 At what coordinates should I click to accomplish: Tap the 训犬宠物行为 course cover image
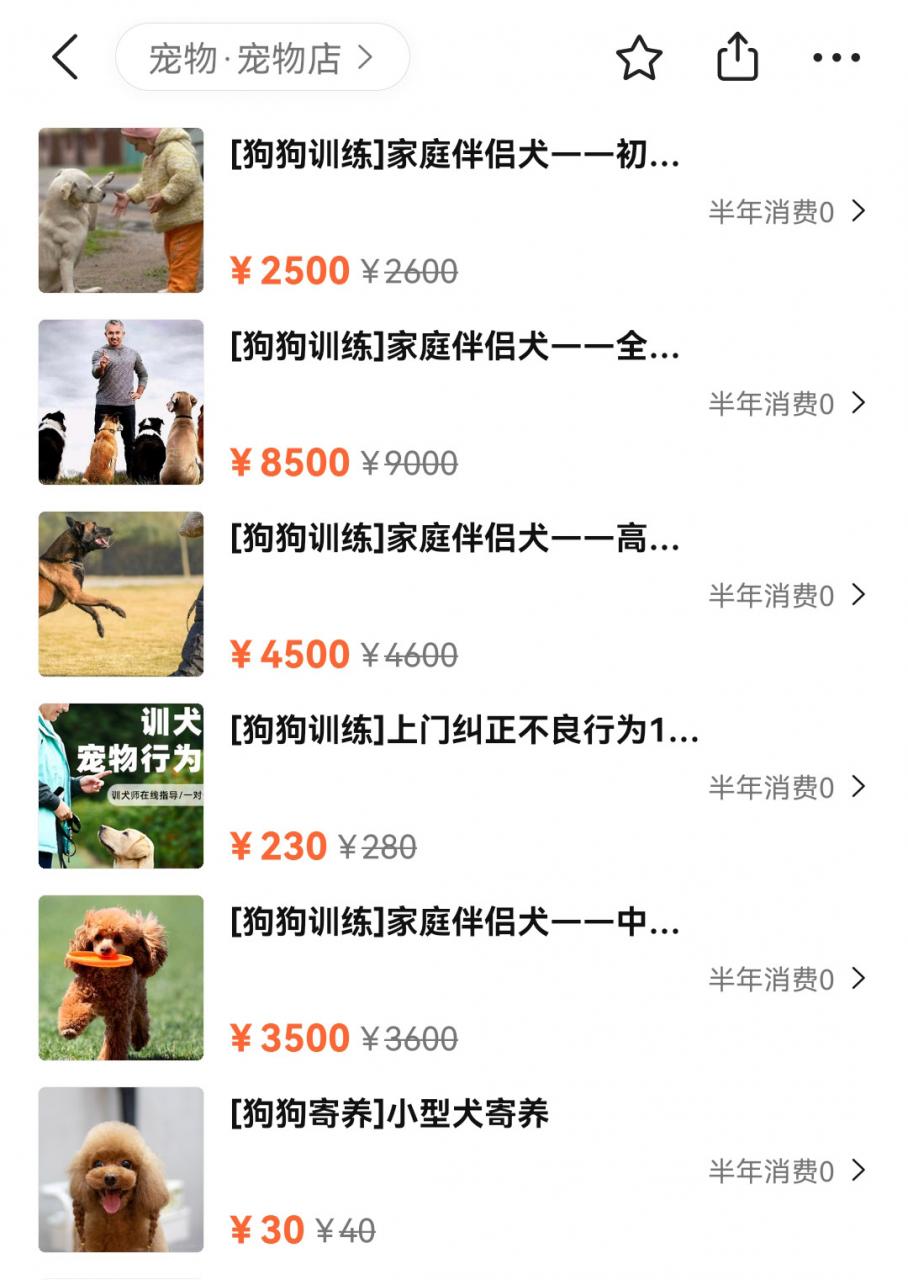pyautogui.click(x=119, y=785)
